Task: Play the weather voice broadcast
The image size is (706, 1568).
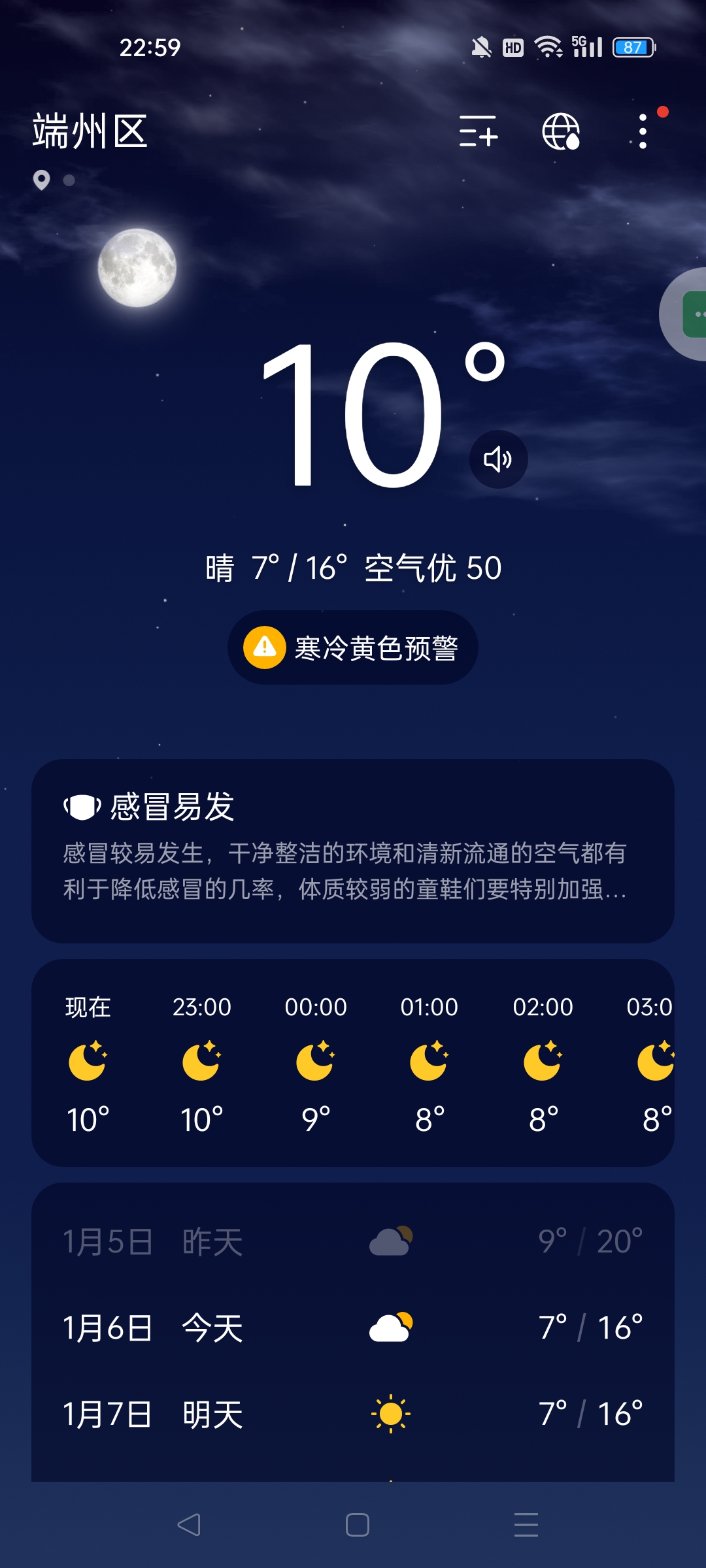Action: 498,459
